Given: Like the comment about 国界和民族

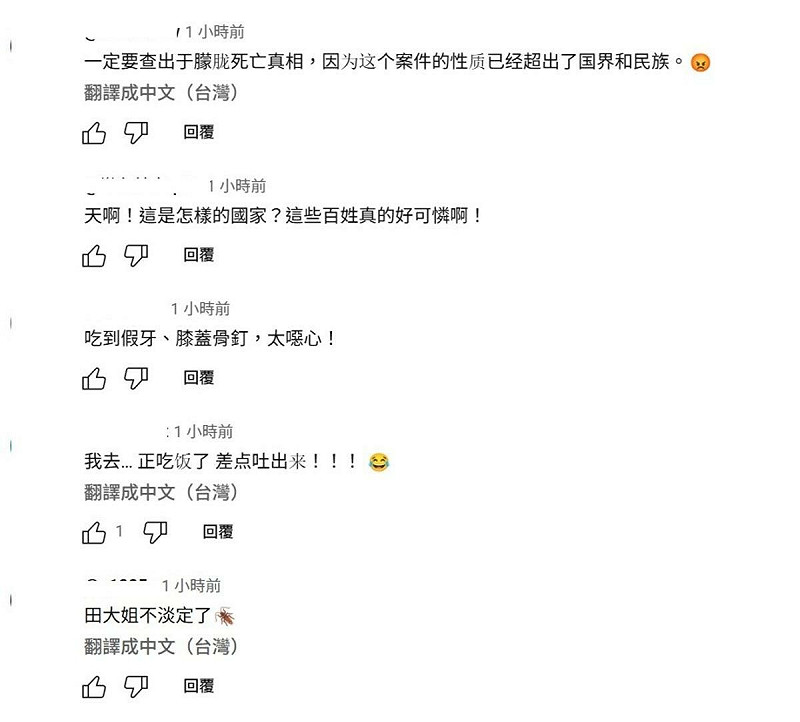Looking at the screenshot, I should [x=94, y=132].
